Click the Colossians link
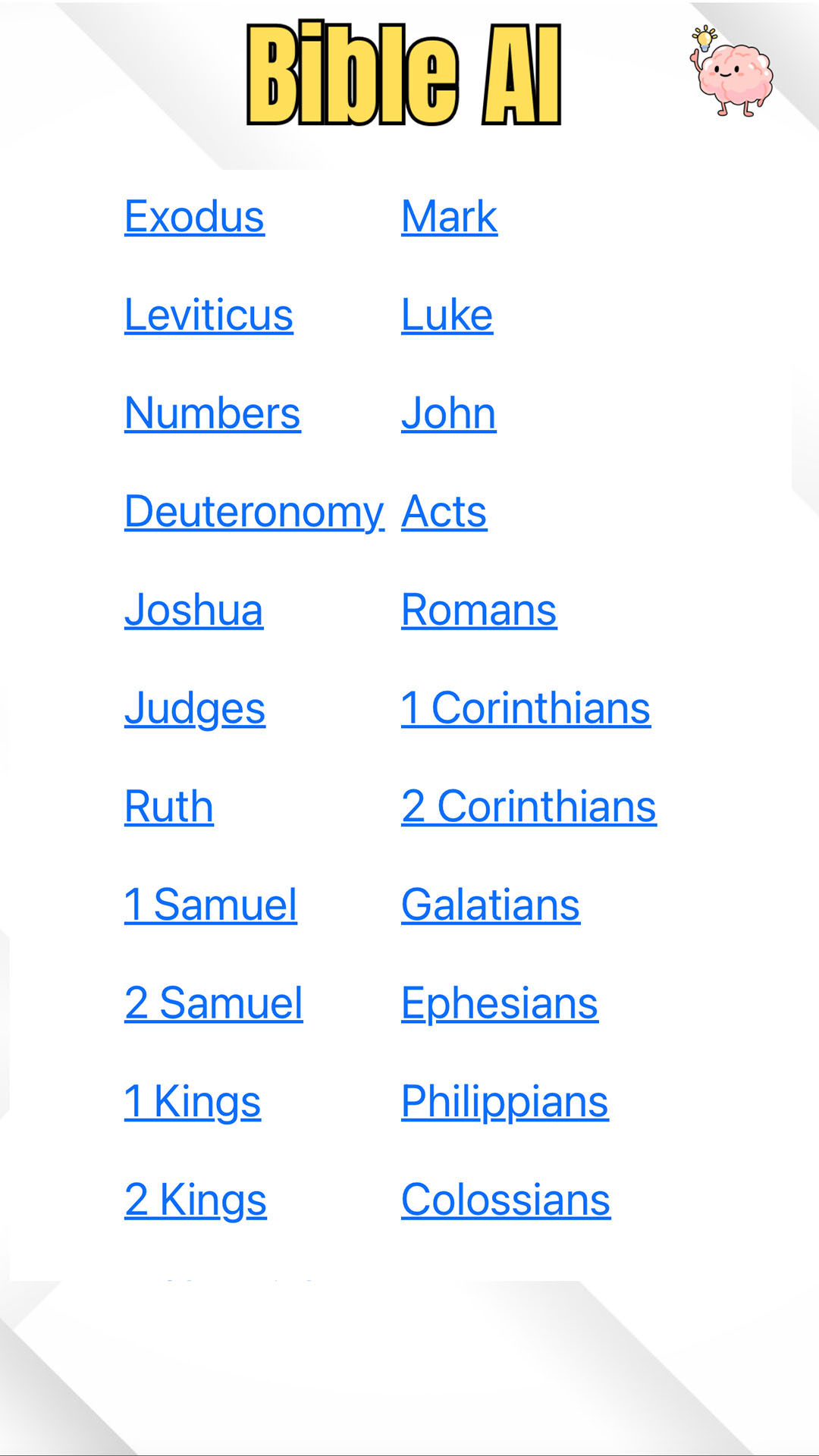 (x=505, y=1198)
